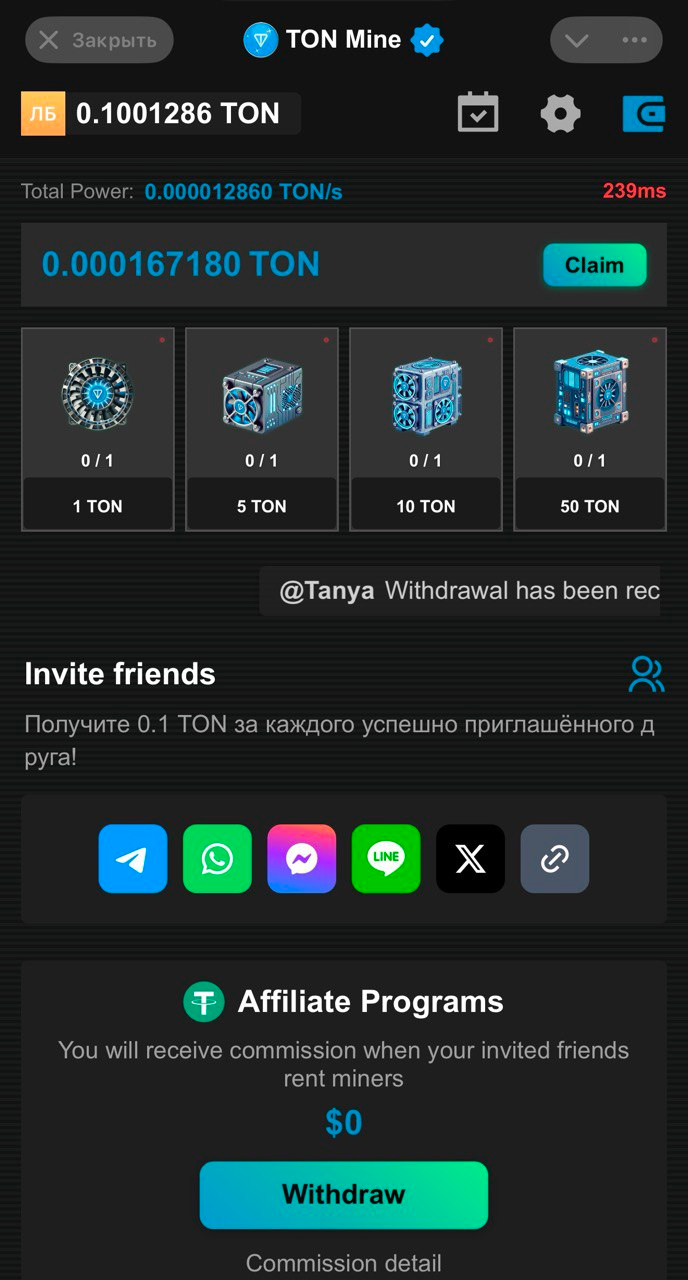
Task: Share the invite via WhatsApp
Action: (x=217, y=858)
